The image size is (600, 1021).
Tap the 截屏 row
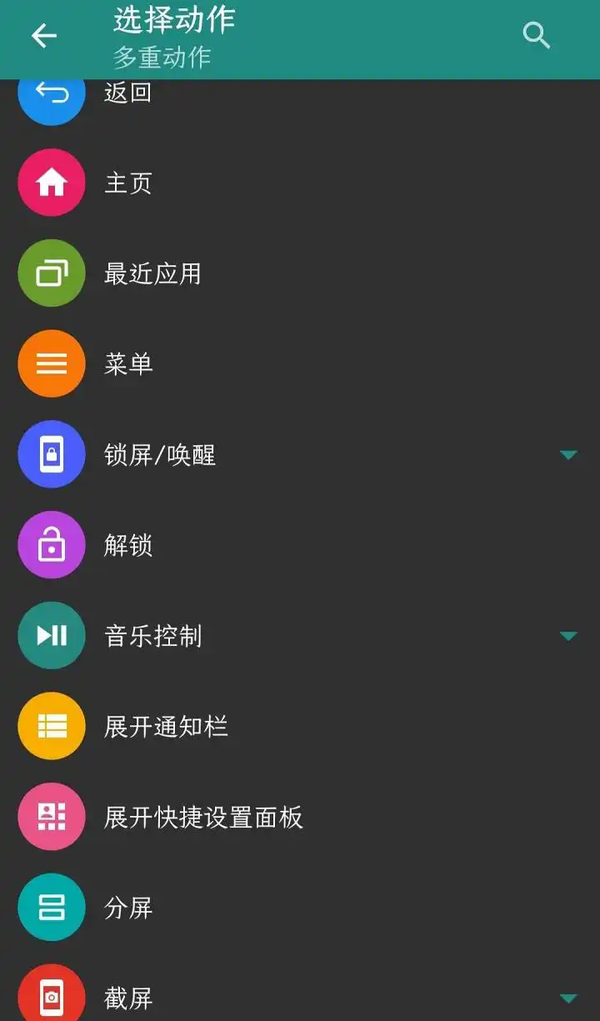pyautogui.click(x=128, y=997)
